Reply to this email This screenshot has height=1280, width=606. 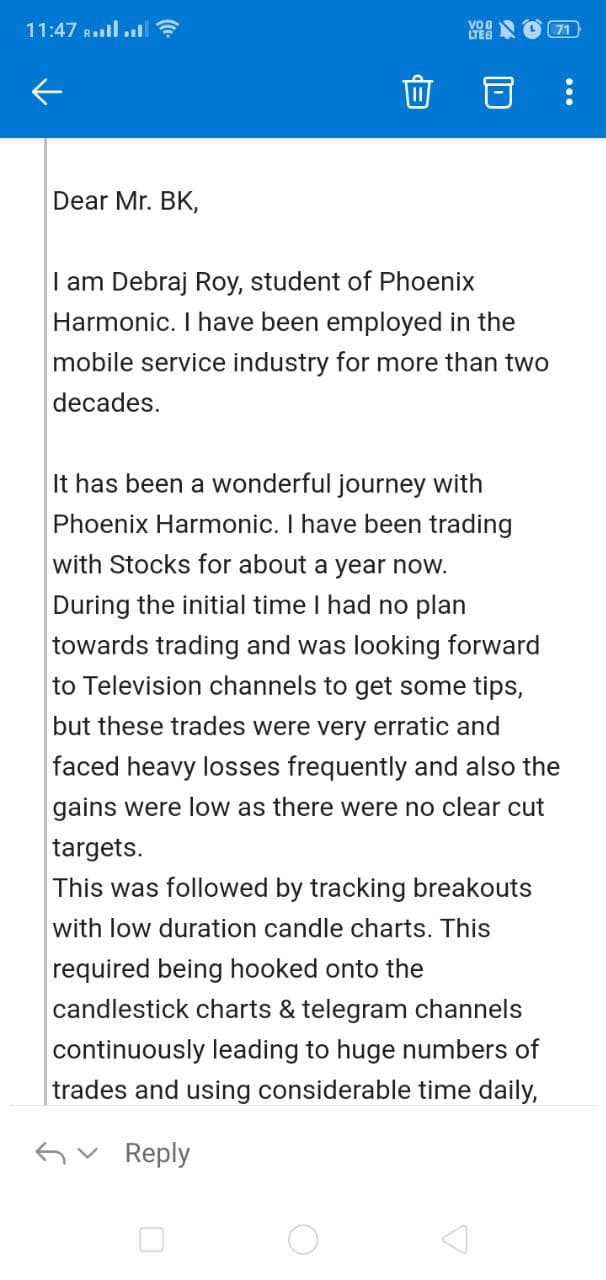point(157,1153)
